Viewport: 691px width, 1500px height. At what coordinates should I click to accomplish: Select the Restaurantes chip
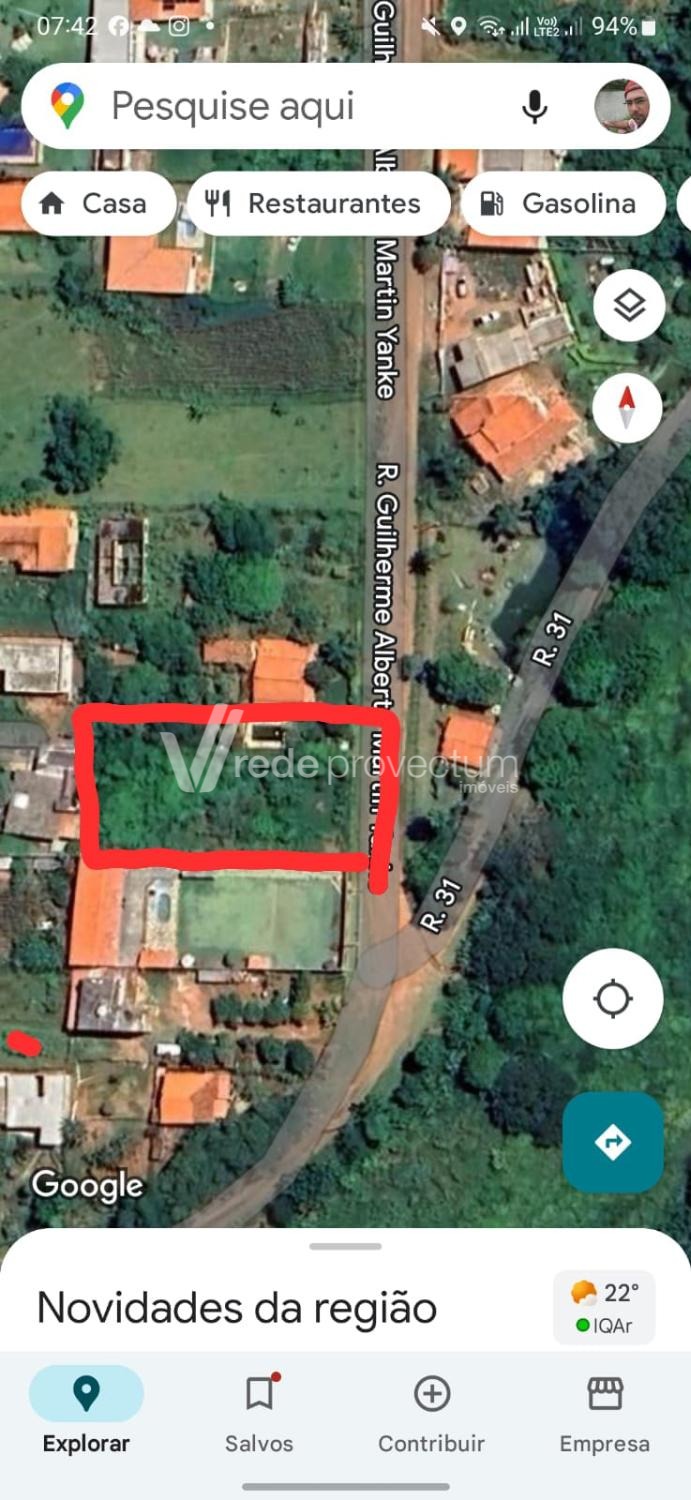(x=316, y=204)
